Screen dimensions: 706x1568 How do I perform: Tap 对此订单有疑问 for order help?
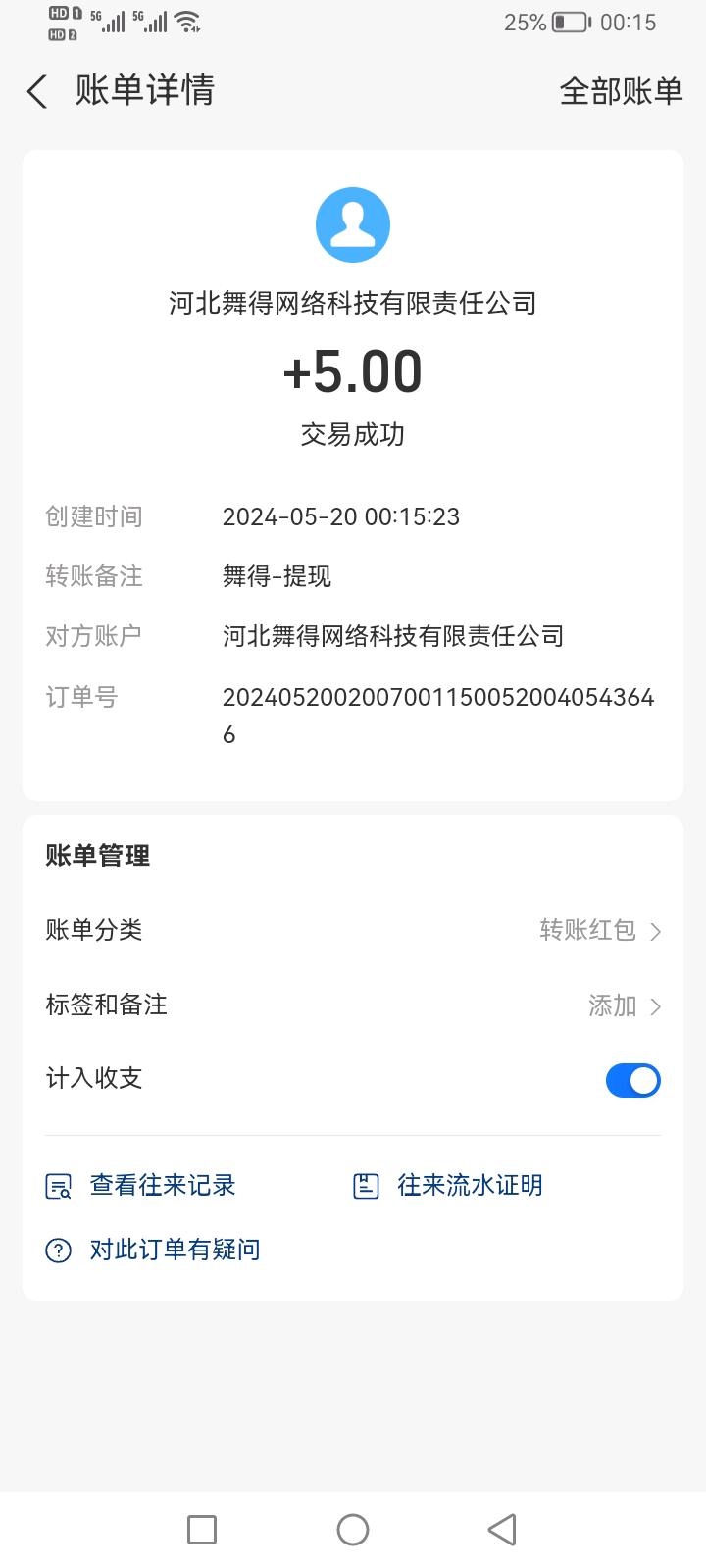click(x=174, y=1249)
